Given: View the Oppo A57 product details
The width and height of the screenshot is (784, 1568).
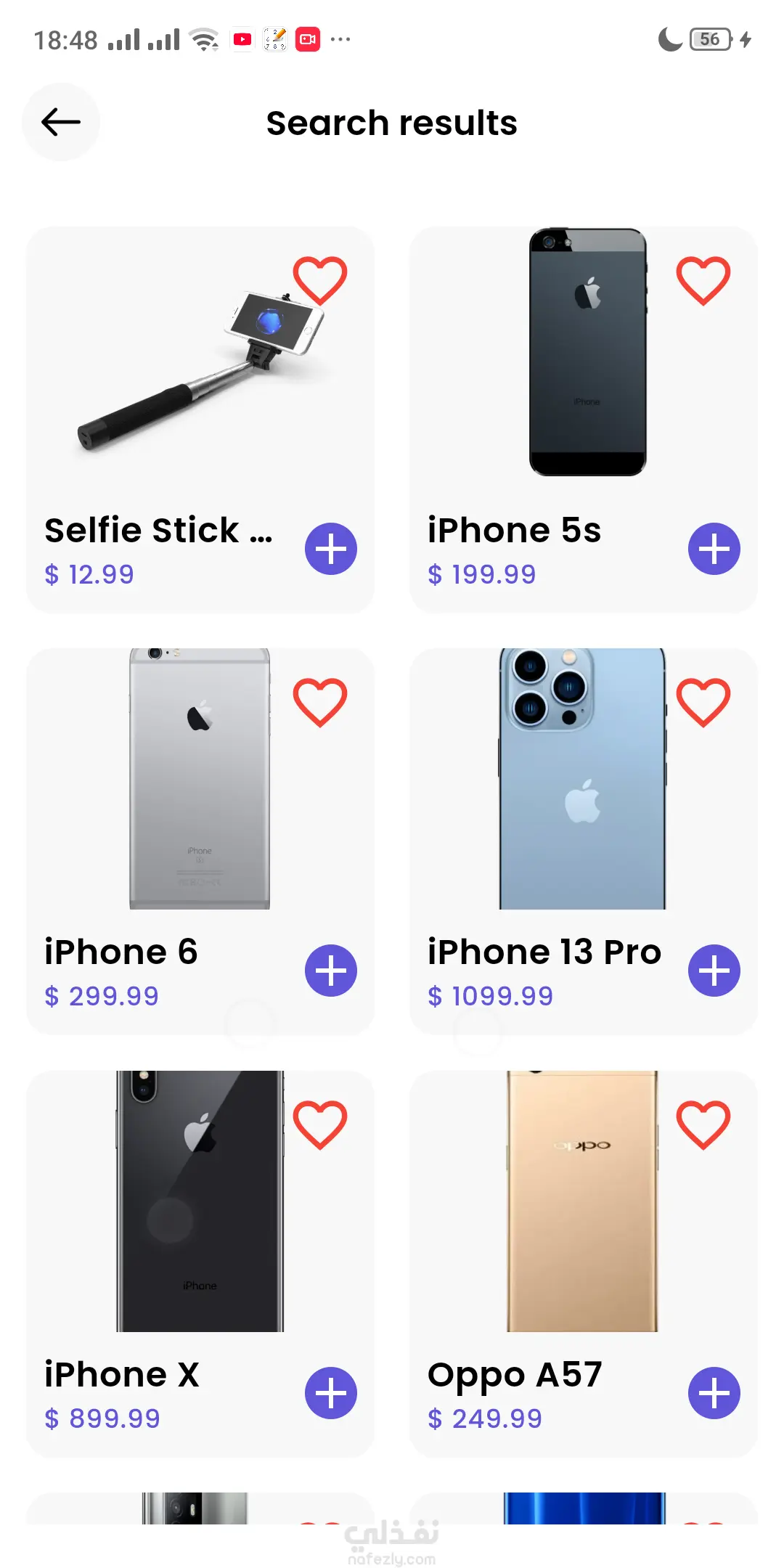Looking at the screenshot, I should point(581,1220).
